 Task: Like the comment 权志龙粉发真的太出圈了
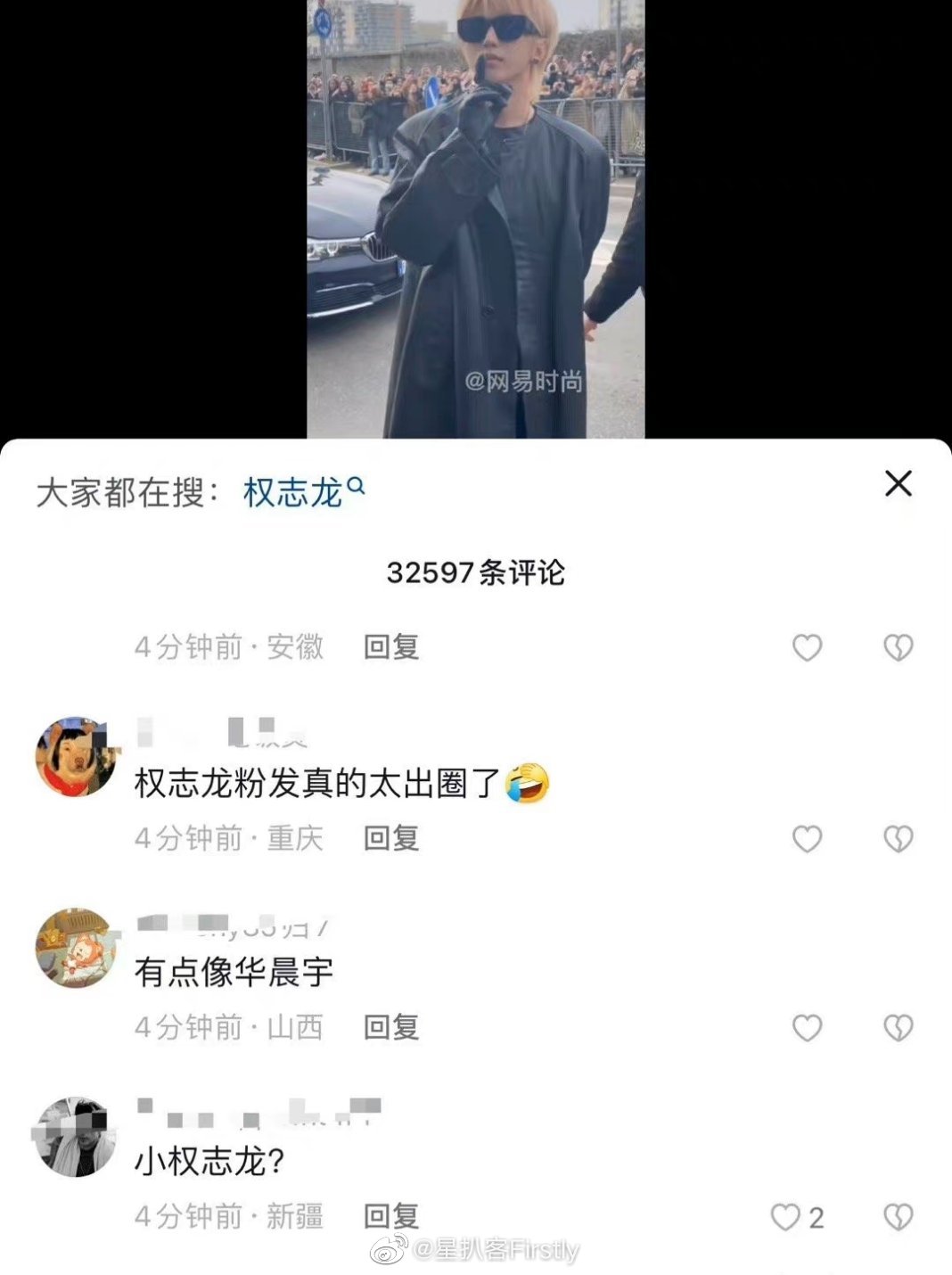807,839
